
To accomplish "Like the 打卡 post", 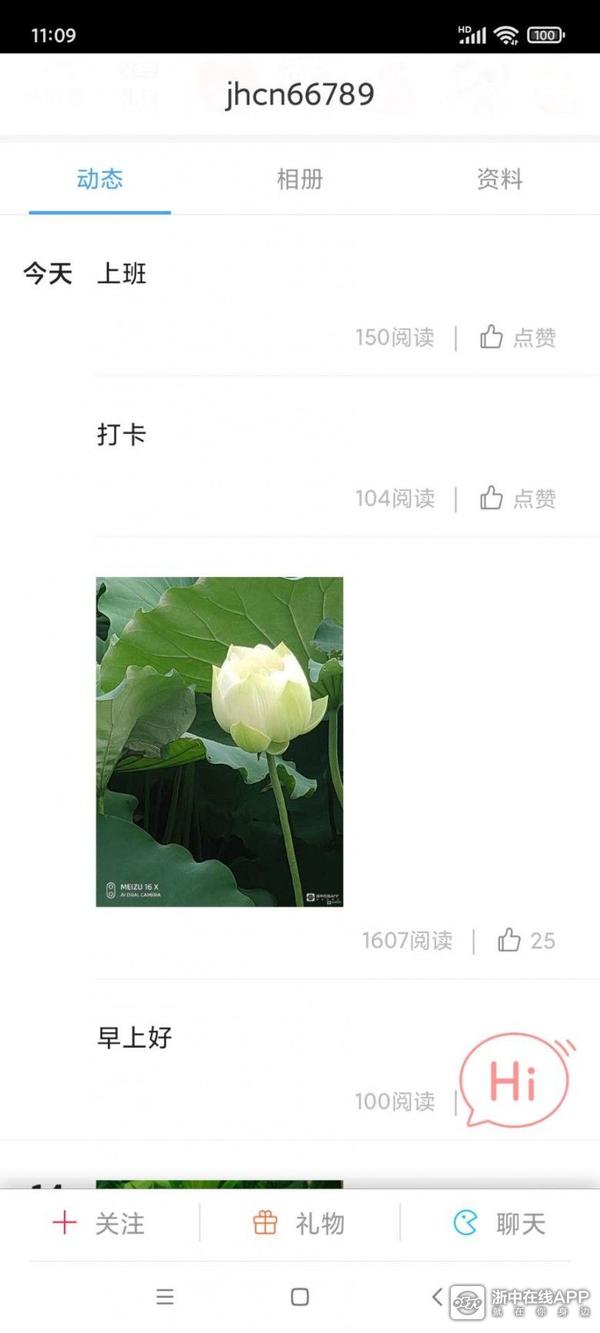I will [x=517, y=498].
